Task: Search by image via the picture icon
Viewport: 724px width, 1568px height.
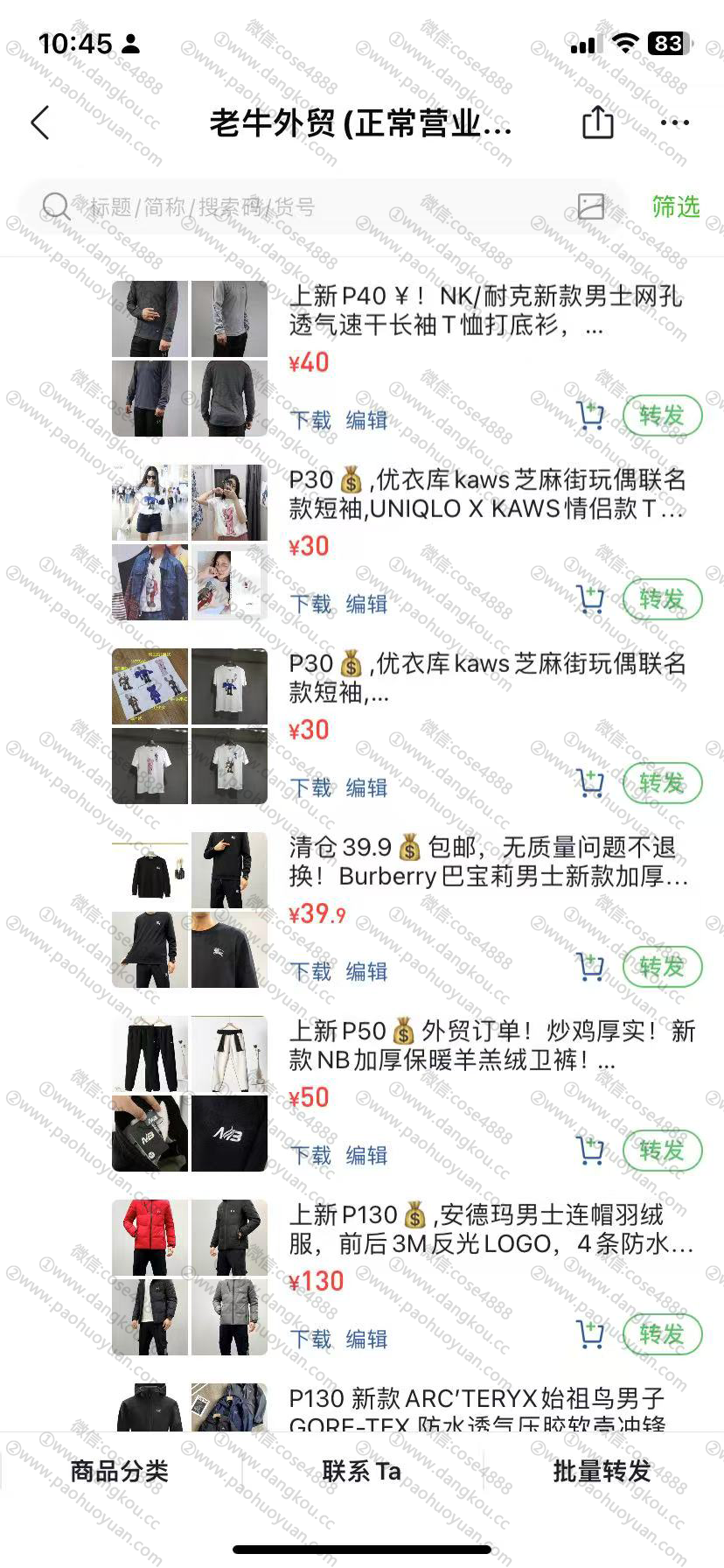Action: click(x=591, y=206)
